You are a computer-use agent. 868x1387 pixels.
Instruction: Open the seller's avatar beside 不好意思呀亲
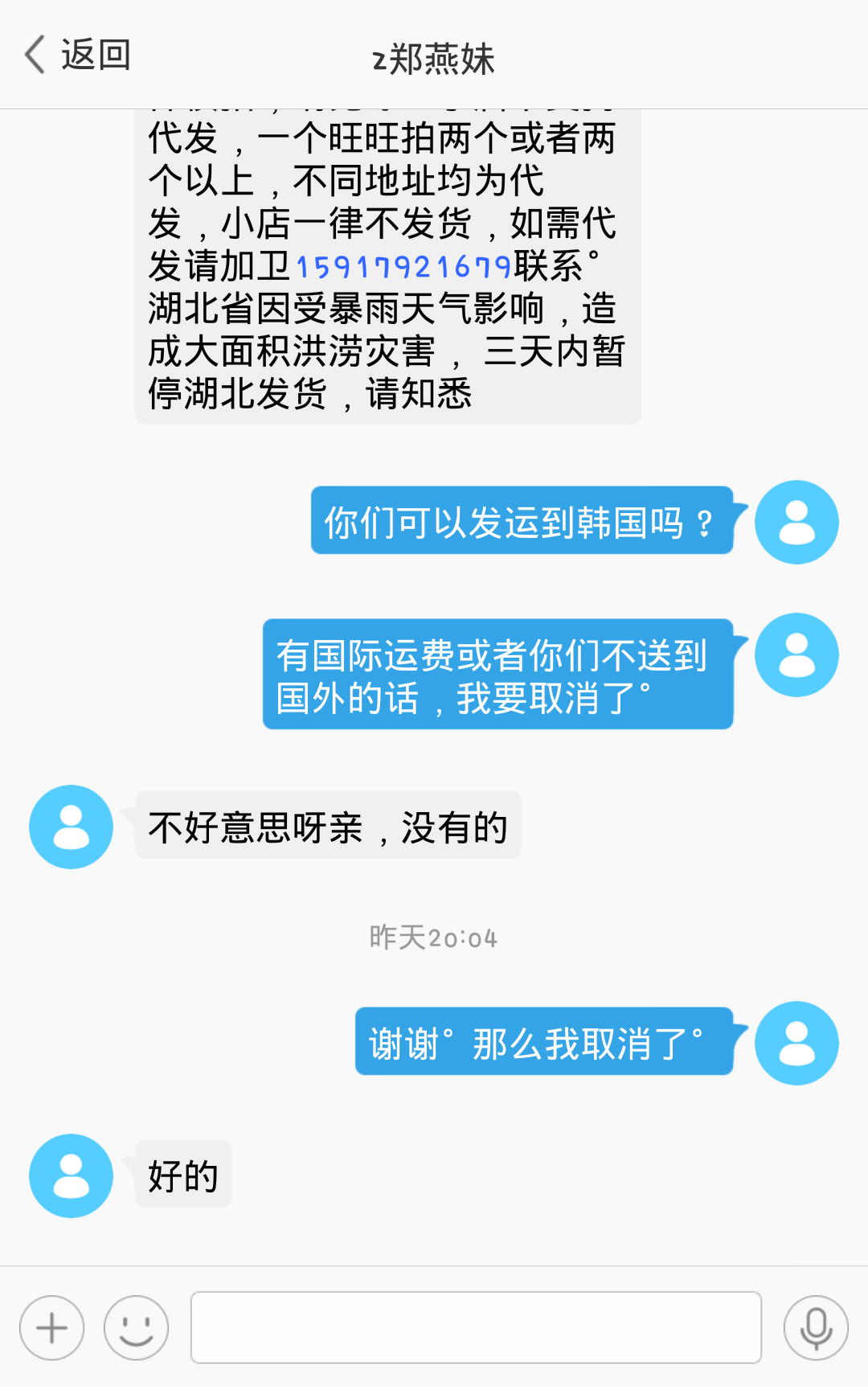[x=71, y=827]
